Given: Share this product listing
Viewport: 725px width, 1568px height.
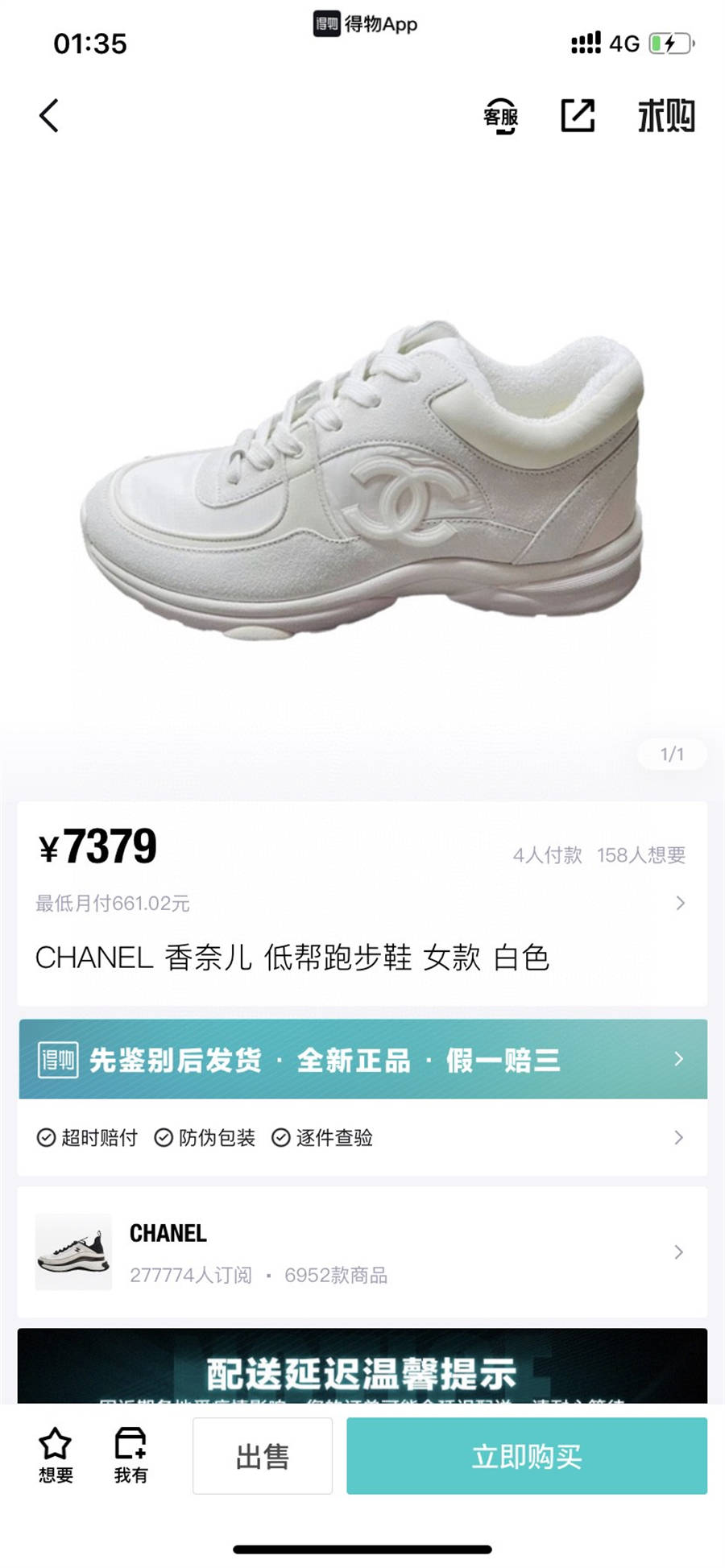Looking at the screenshot, I should click(578, 116).
